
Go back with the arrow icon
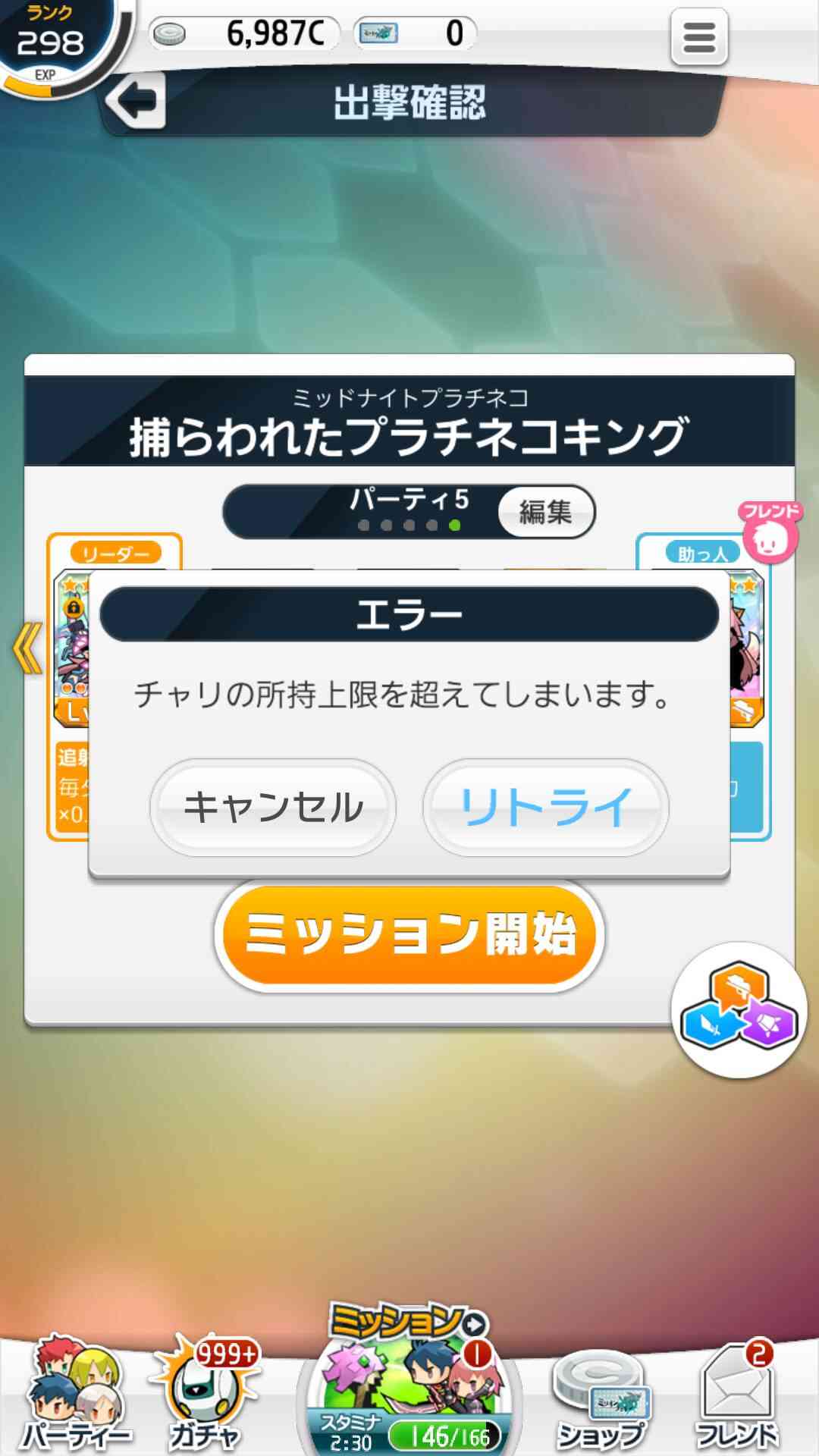tap(135, 99)
